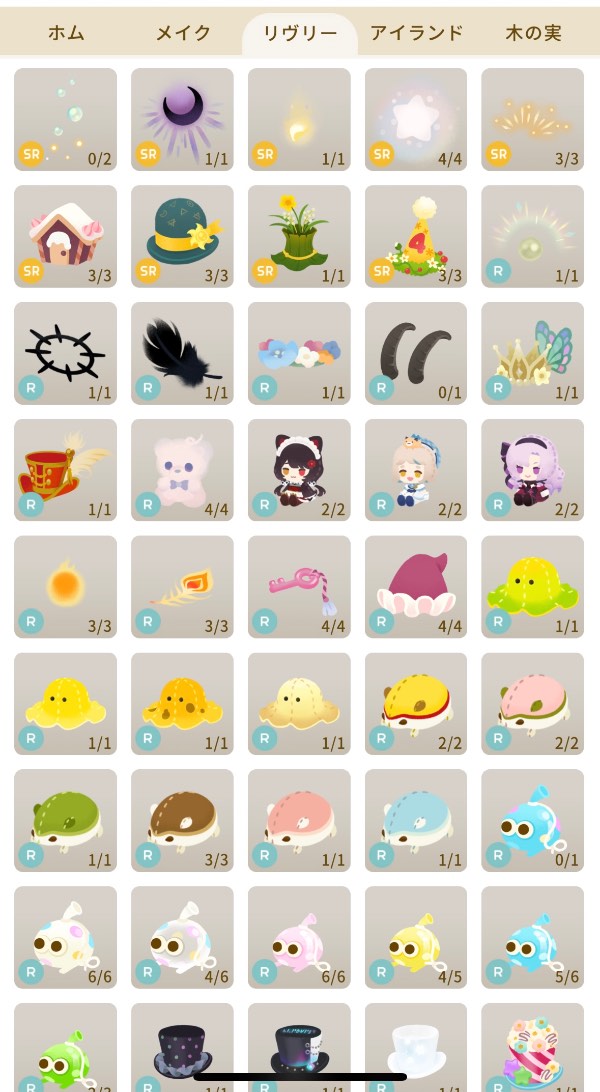Select the gingerbread house SR item

(x=65, y=236)
